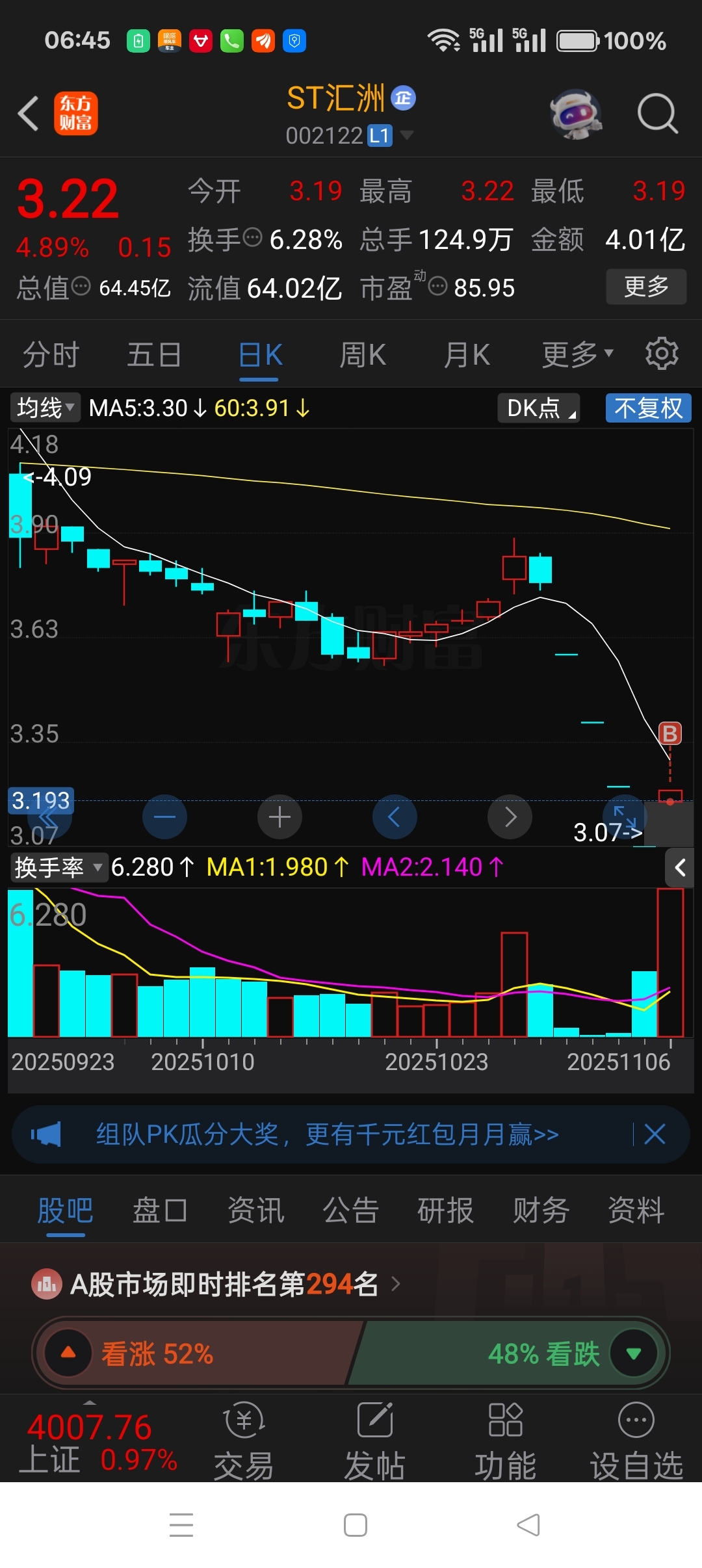Open the robot assistant avatar
Image resolution: width=702 pixels, height=1568 pixels.
576,114
